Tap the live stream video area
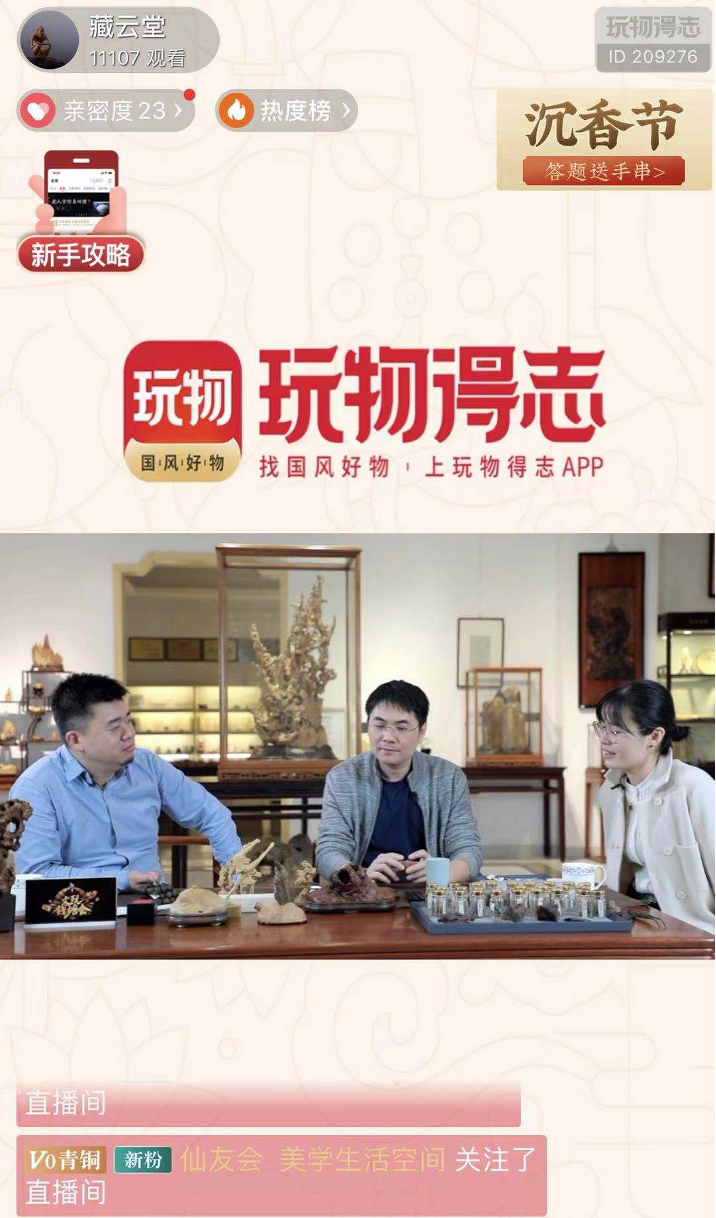716x1218 pixels. pos(358,745)
